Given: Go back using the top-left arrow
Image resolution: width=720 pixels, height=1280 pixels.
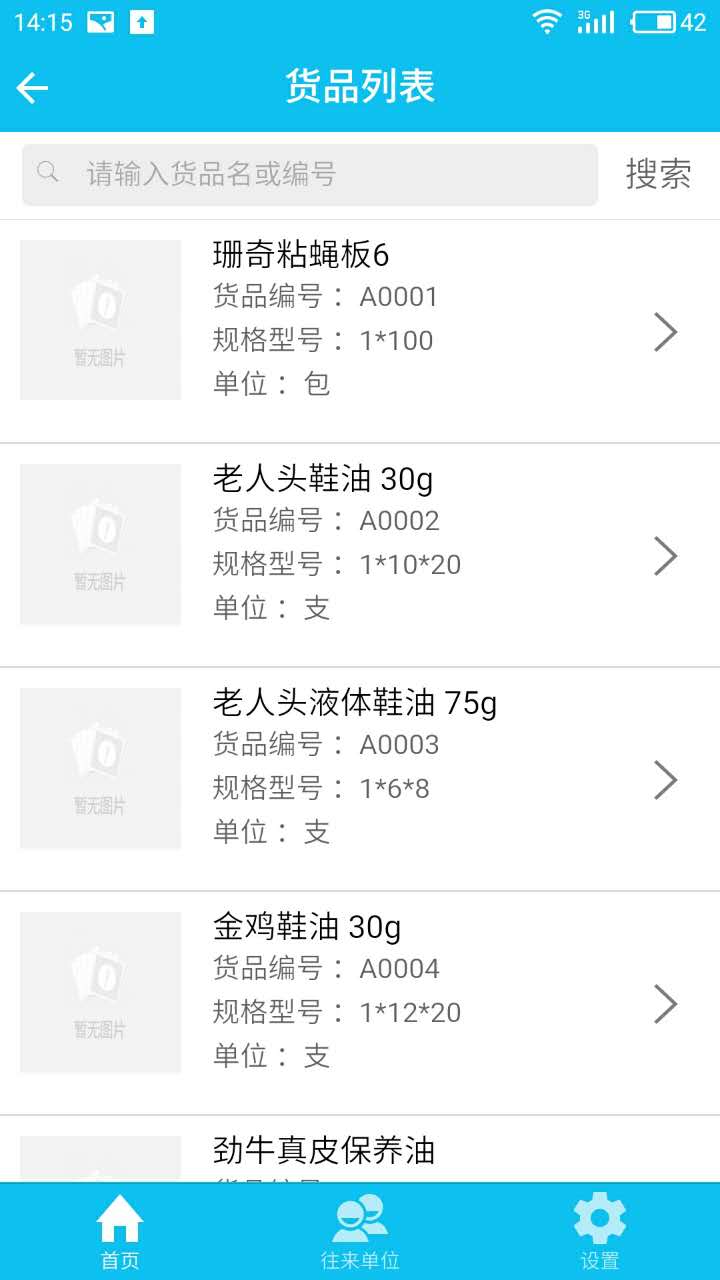Looking at the screenshot, I should click(x=32, y=88).
